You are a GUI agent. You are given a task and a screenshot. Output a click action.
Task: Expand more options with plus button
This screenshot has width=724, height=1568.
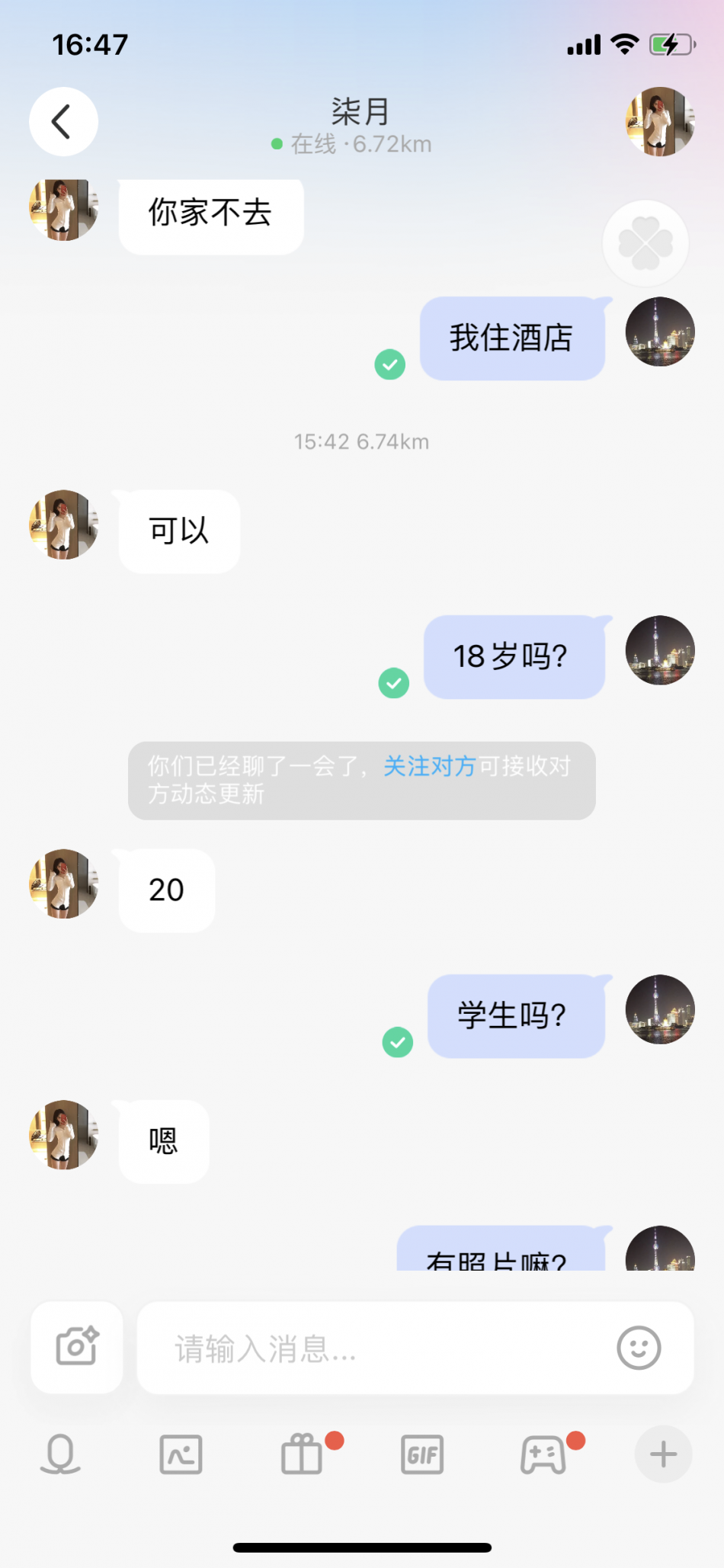pos(663,1454)
